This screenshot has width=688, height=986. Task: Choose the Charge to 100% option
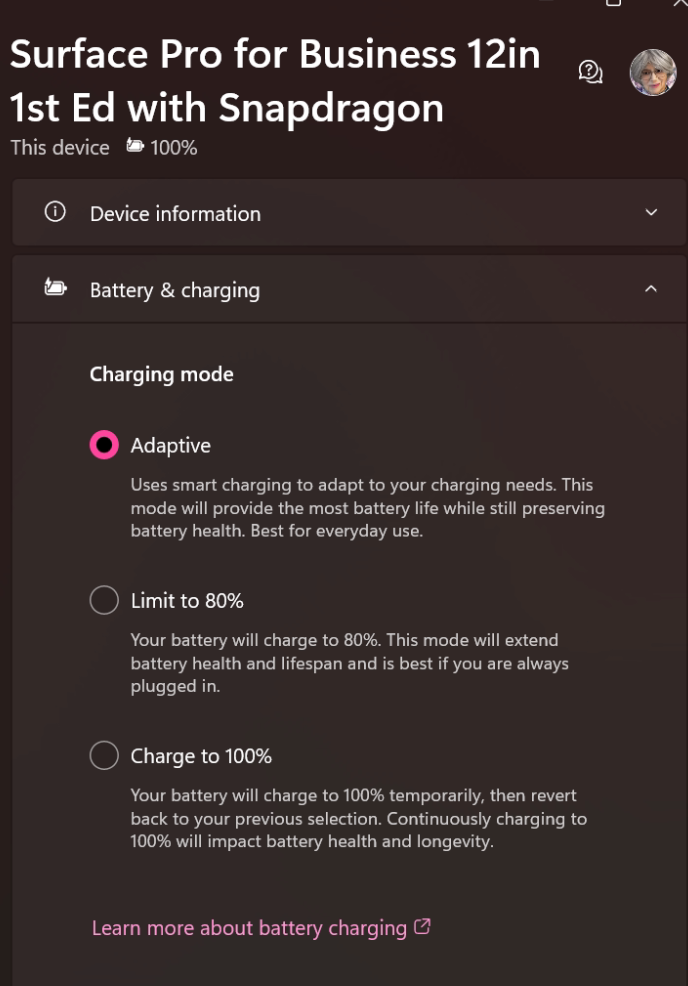104,756
